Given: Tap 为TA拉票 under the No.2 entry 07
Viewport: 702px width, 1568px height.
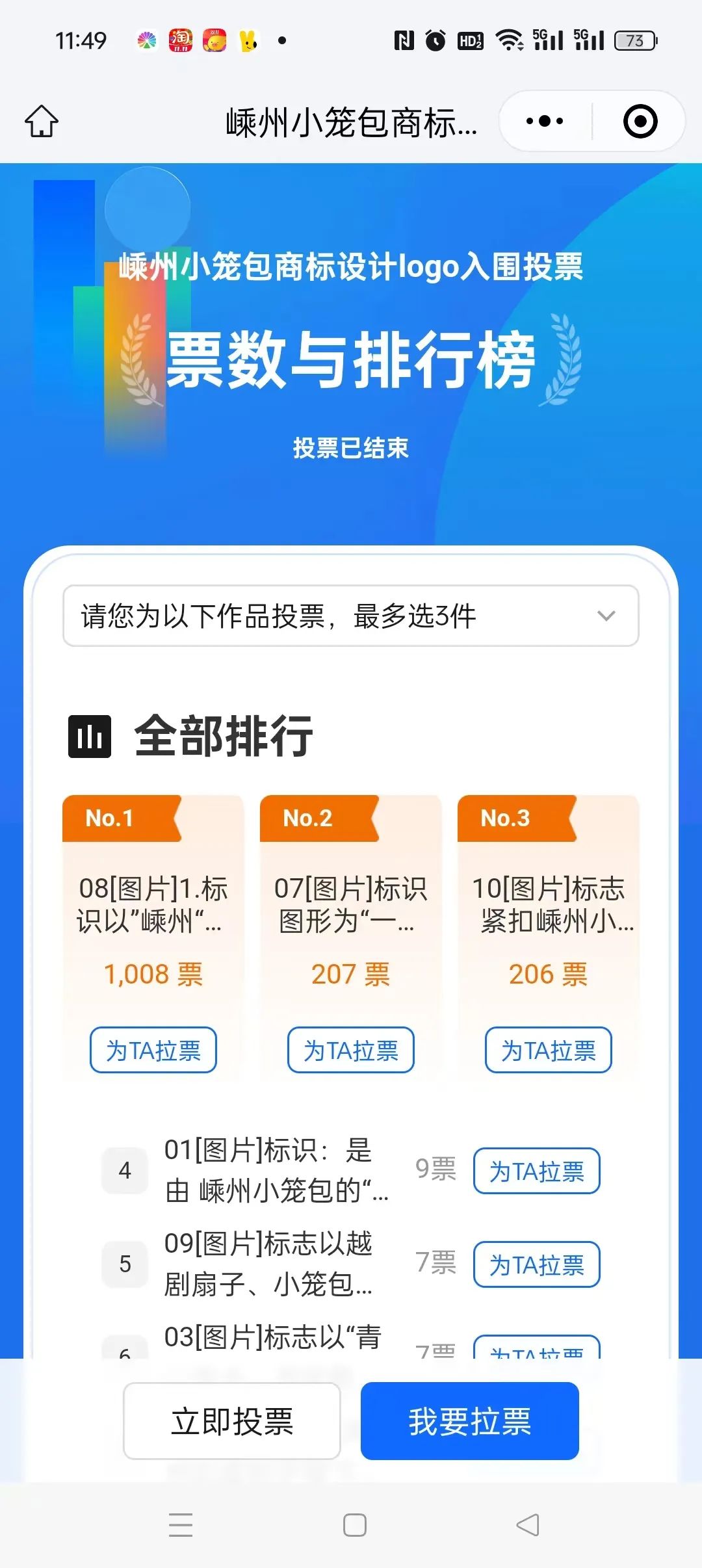Looking at the screenshot, I should pos(351,1050).
